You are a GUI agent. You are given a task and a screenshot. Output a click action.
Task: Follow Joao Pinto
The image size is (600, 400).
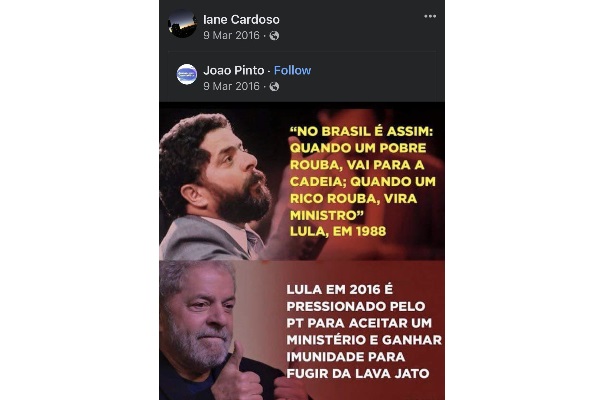(292, 70)
